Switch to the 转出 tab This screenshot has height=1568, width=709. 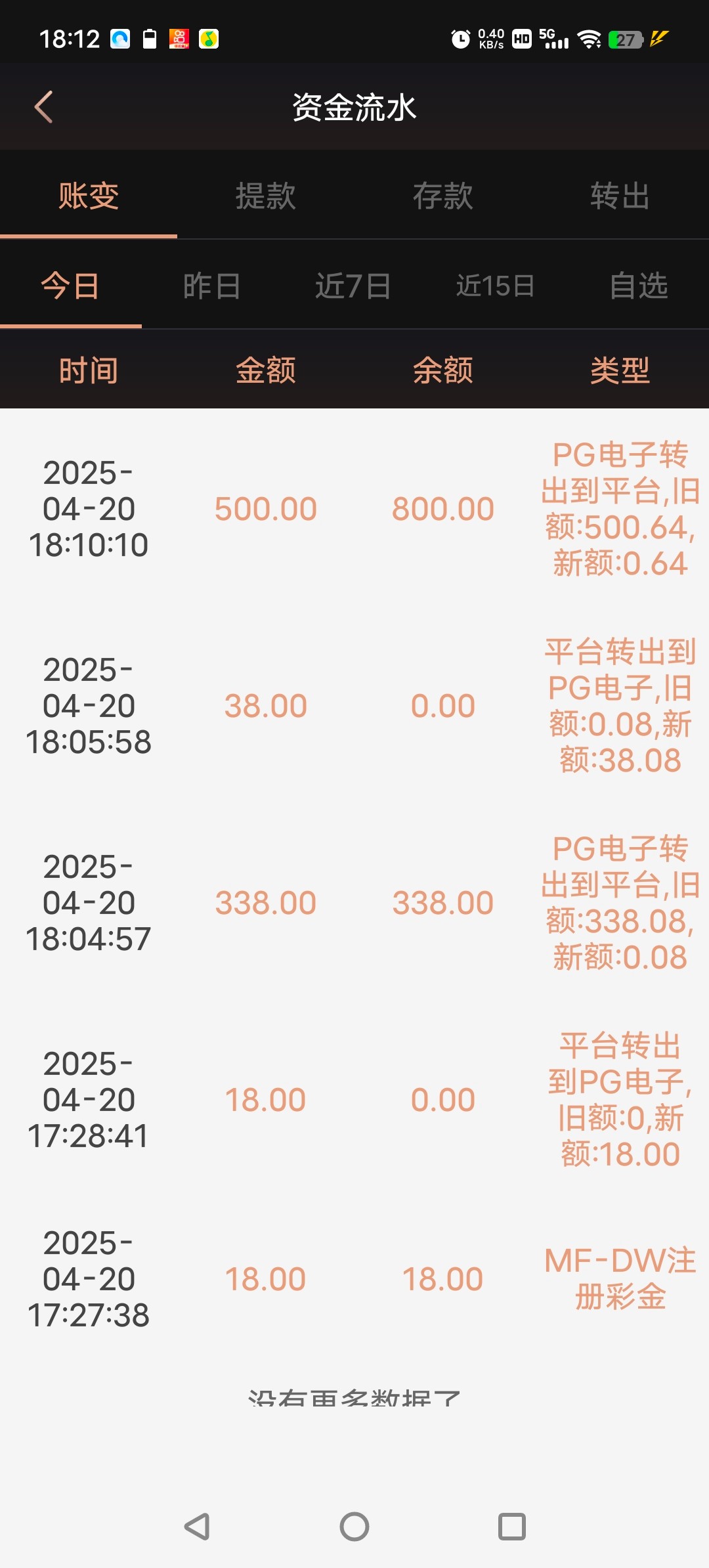coord(620,196)
